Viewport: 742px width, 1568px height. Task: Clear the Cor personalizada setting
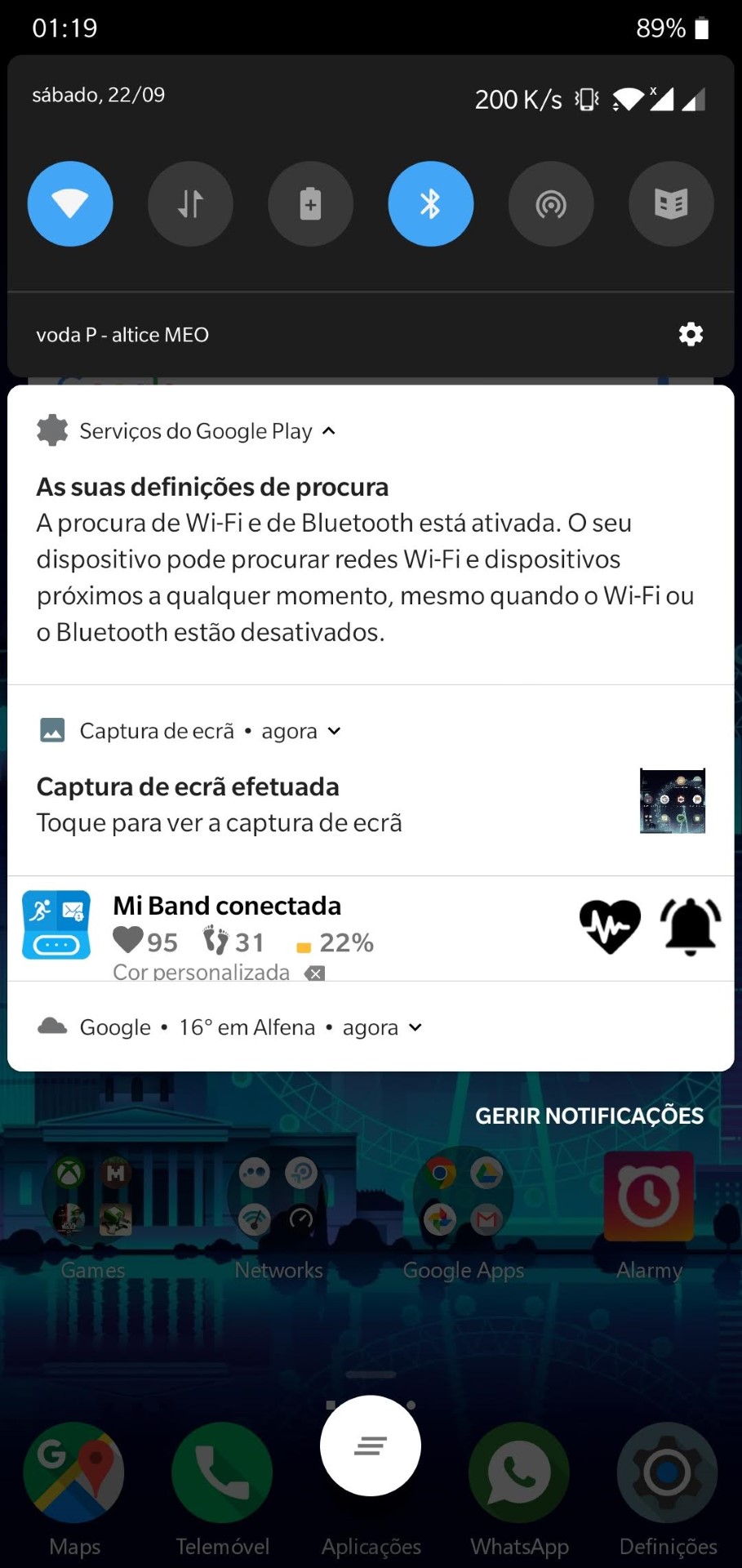[315, 973]
